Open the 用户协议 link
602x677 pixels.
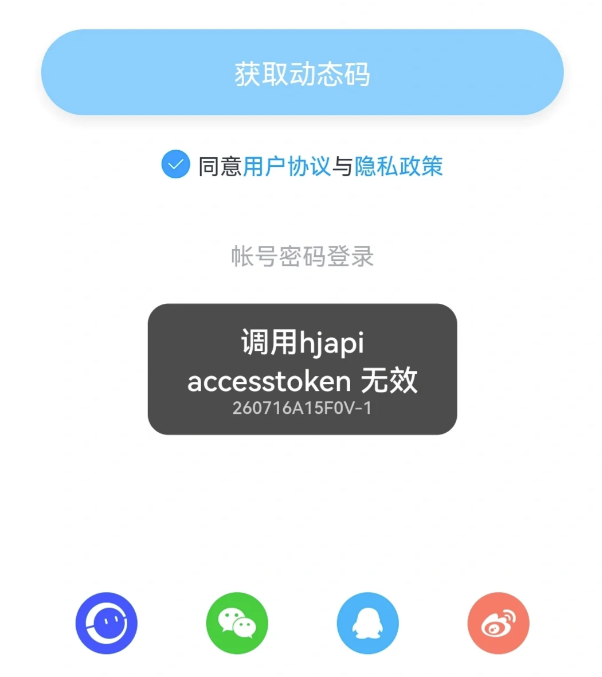(x=286, y=166)
